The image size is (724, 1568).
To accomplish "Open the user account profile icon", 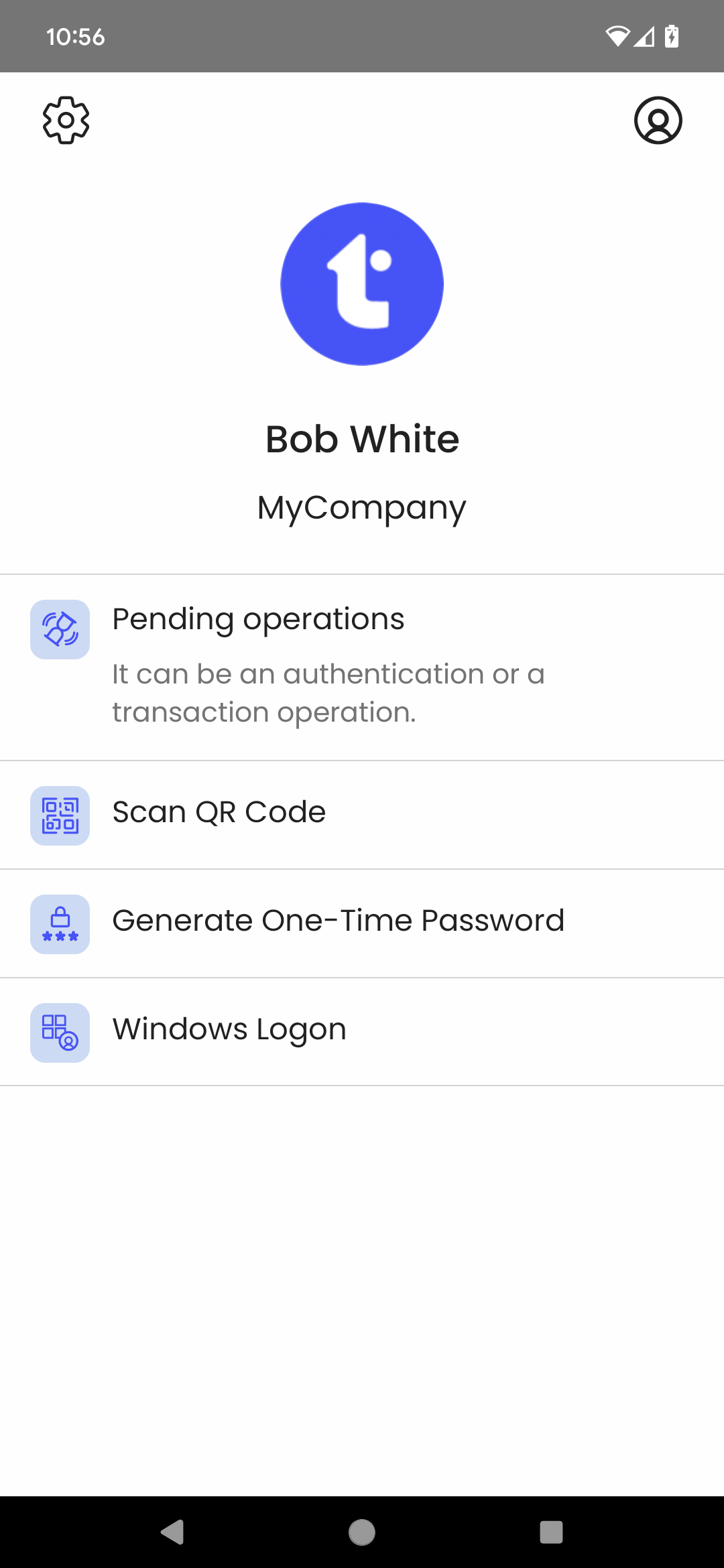I will pos(658,121).
